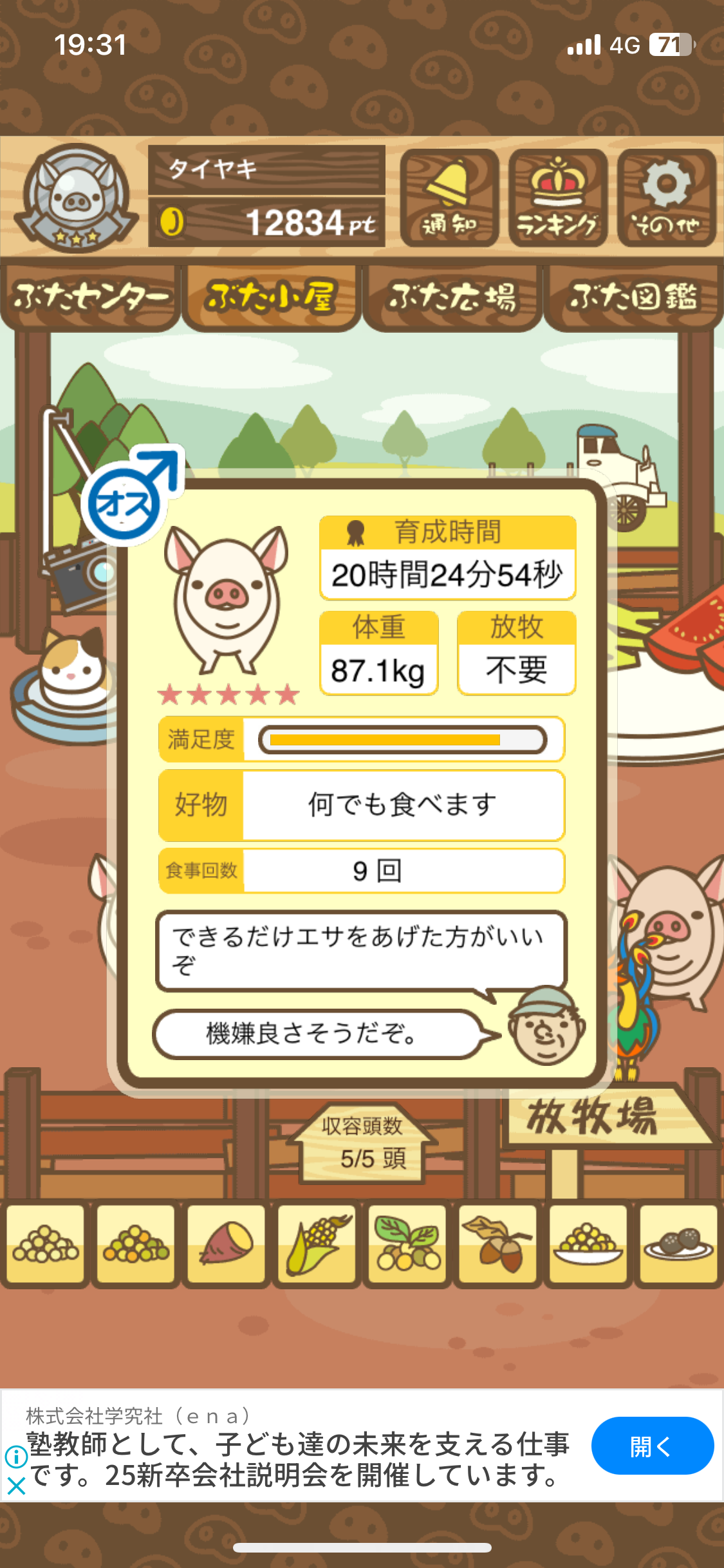Image resolution: width=724 pixels, height=1568 pixels.
Task: Tap the player profile pig badge
Action: pos(76,197)
